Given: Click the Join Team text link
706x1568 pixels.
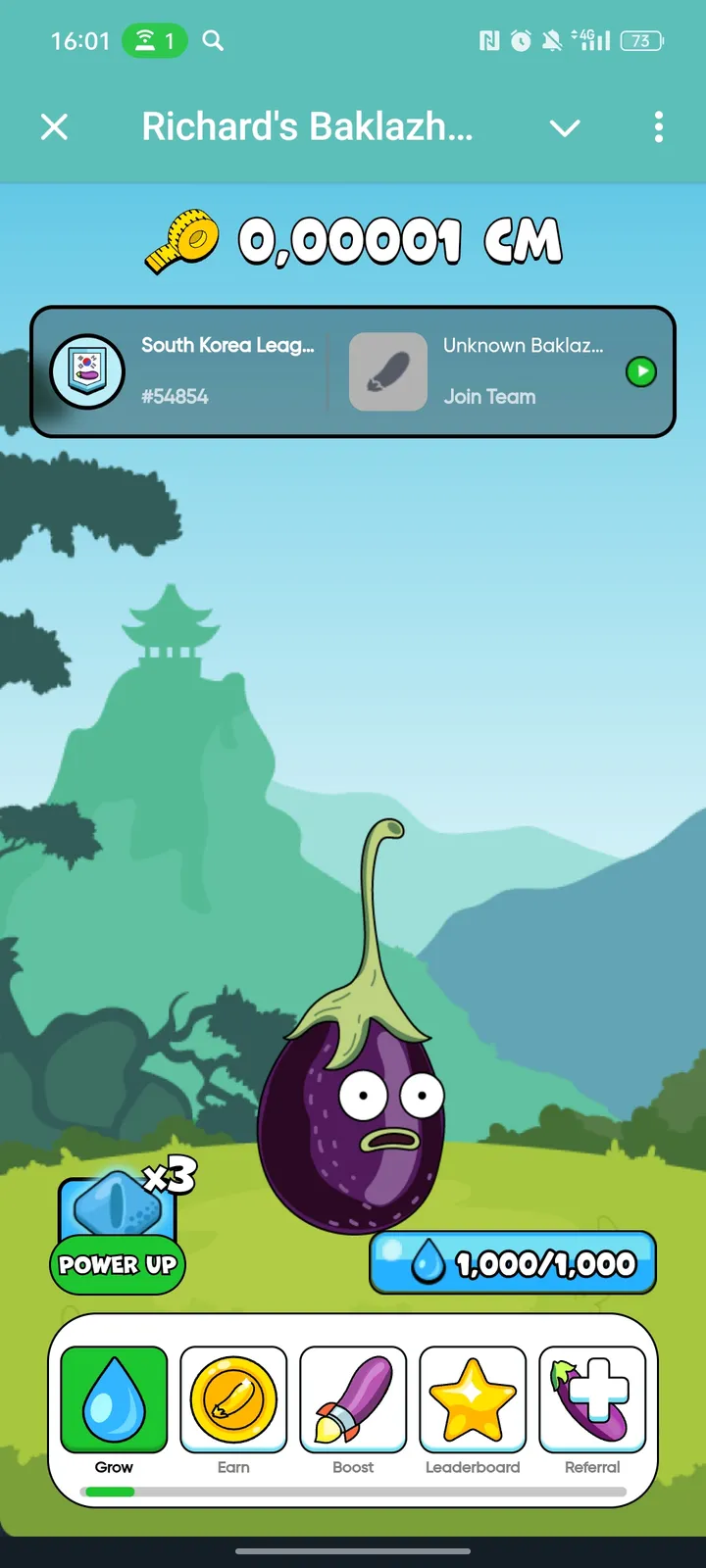Looking at the screenshot, I should pyautogui.click(x=490, y=396).
